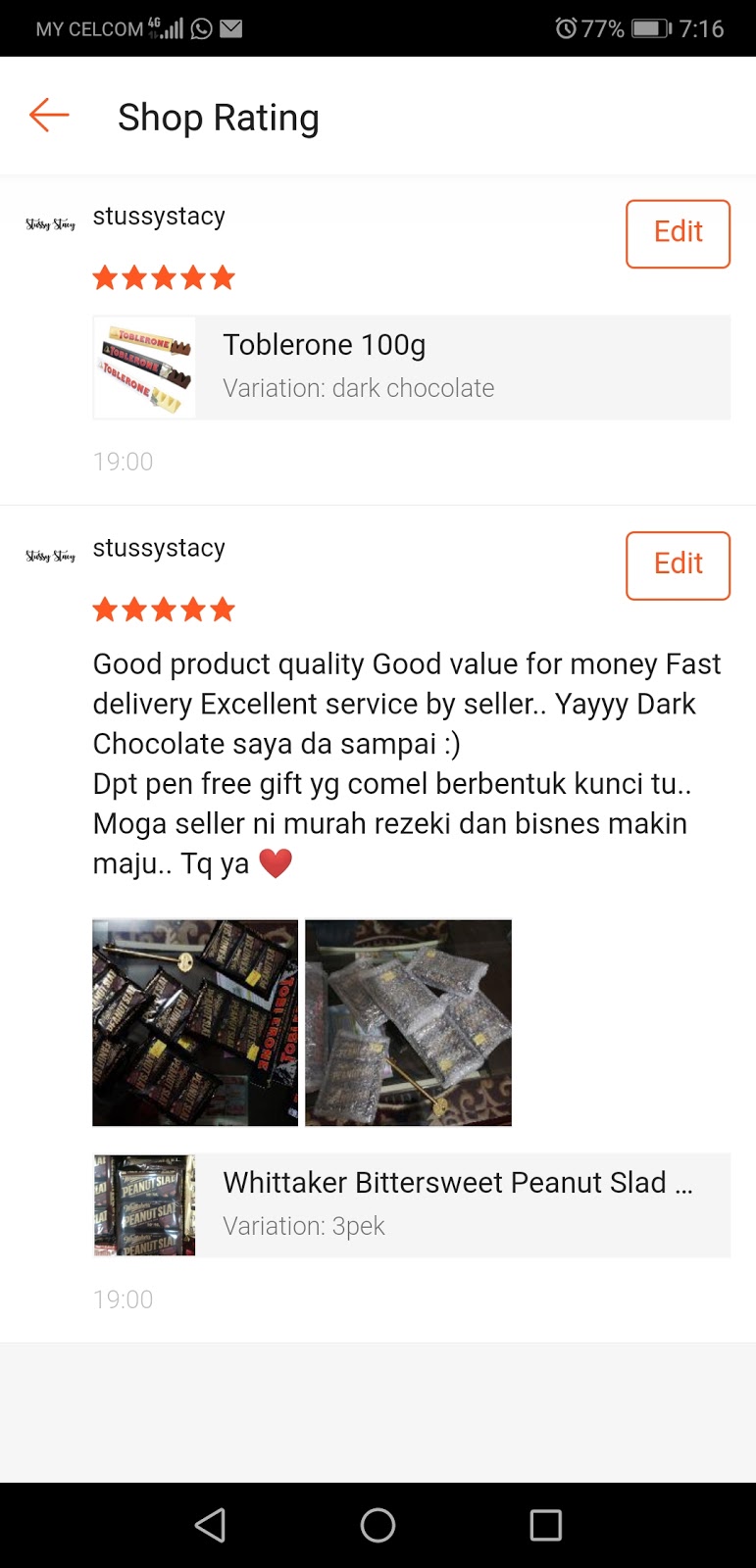
Task: Open stussystacy's profile avatar on Toblerone review
Action: click(50, 224)
